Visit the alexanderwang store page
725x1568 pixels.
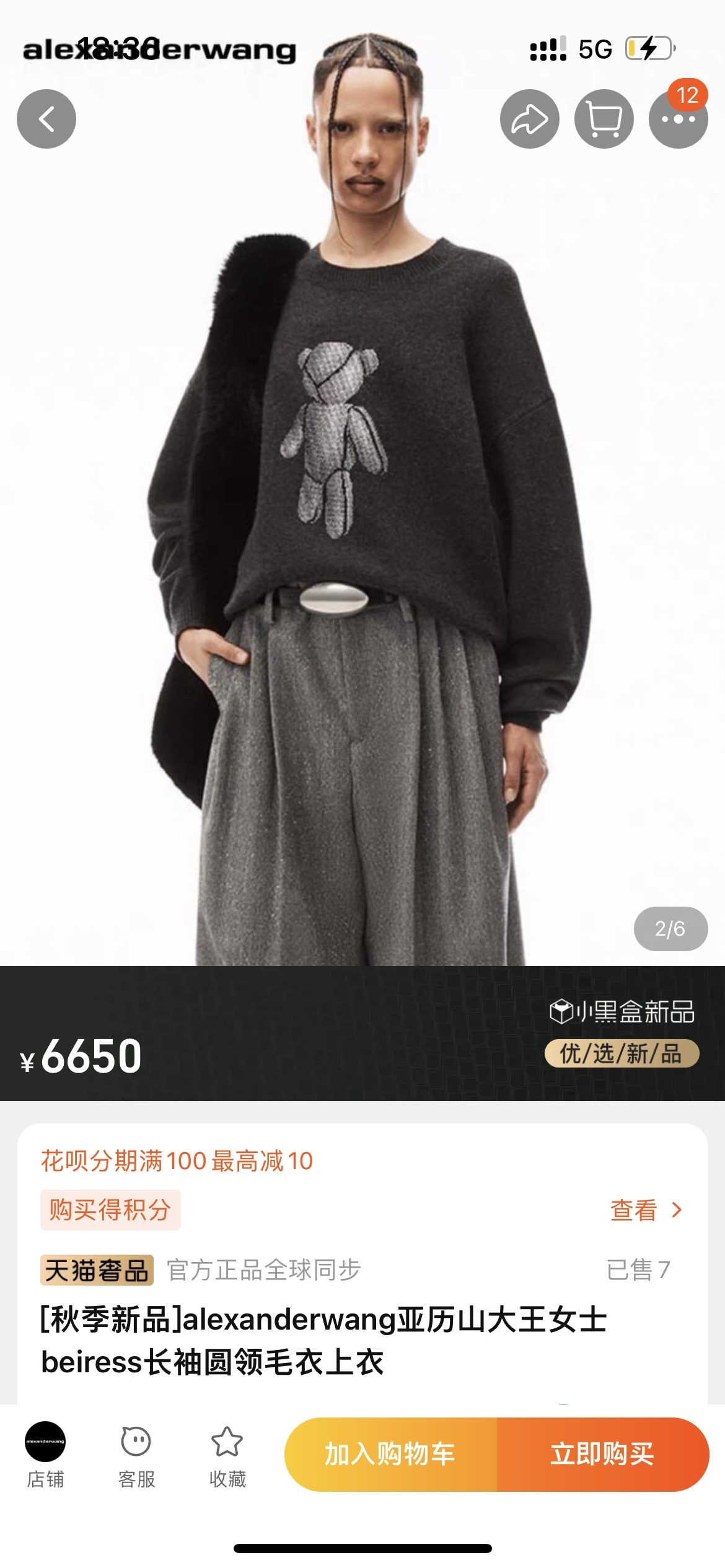coord(45,1454)
